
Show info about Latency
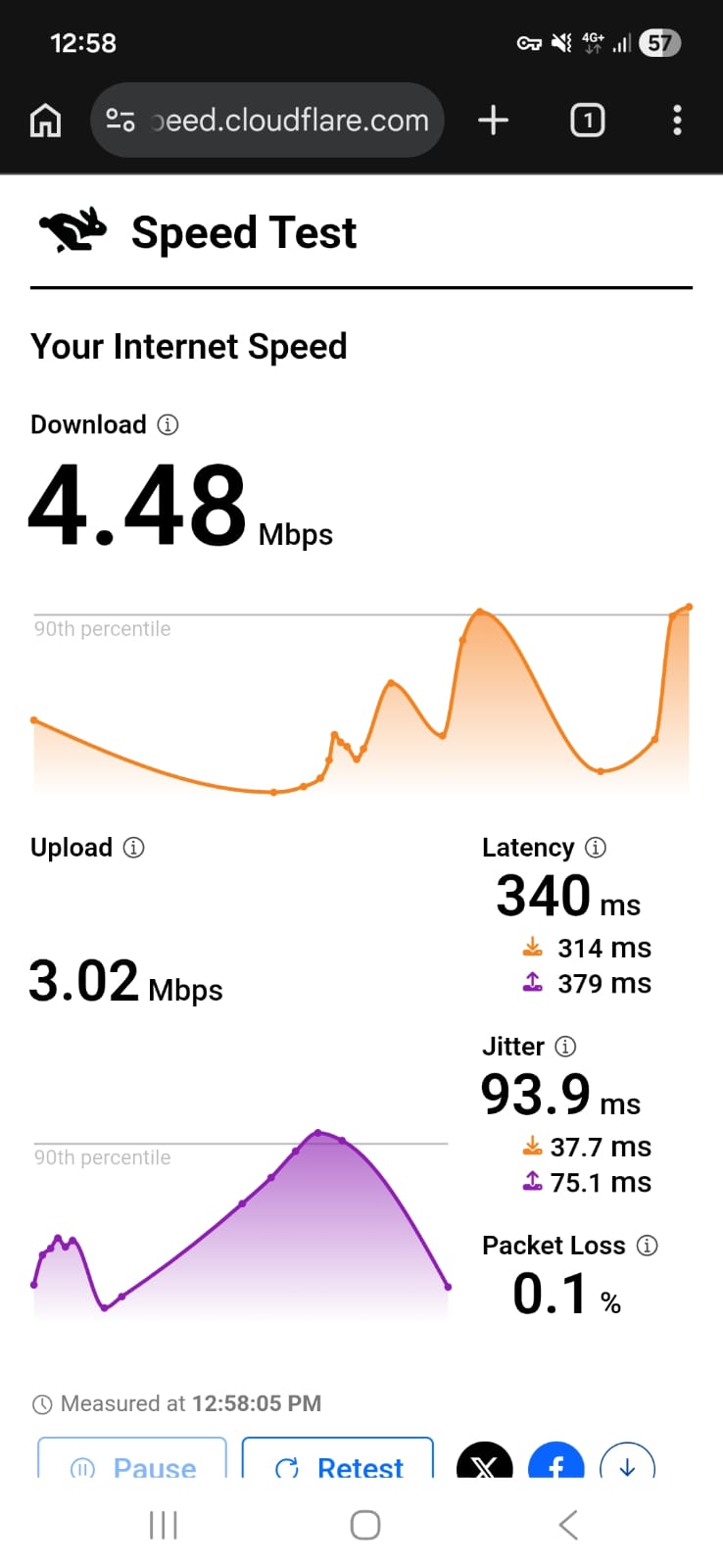(596, 848)
